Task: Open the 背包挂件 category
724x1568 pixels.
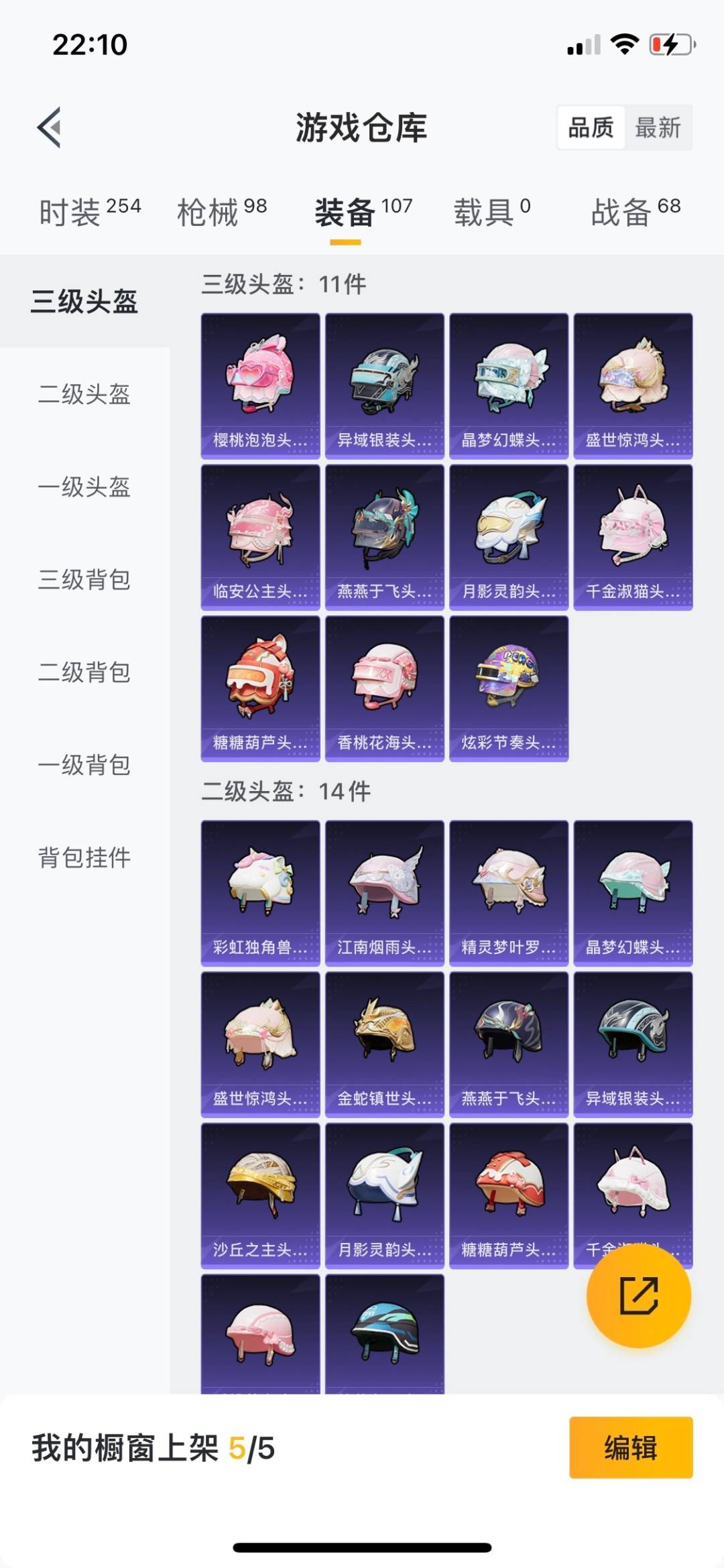Action: tap(84, 857)
